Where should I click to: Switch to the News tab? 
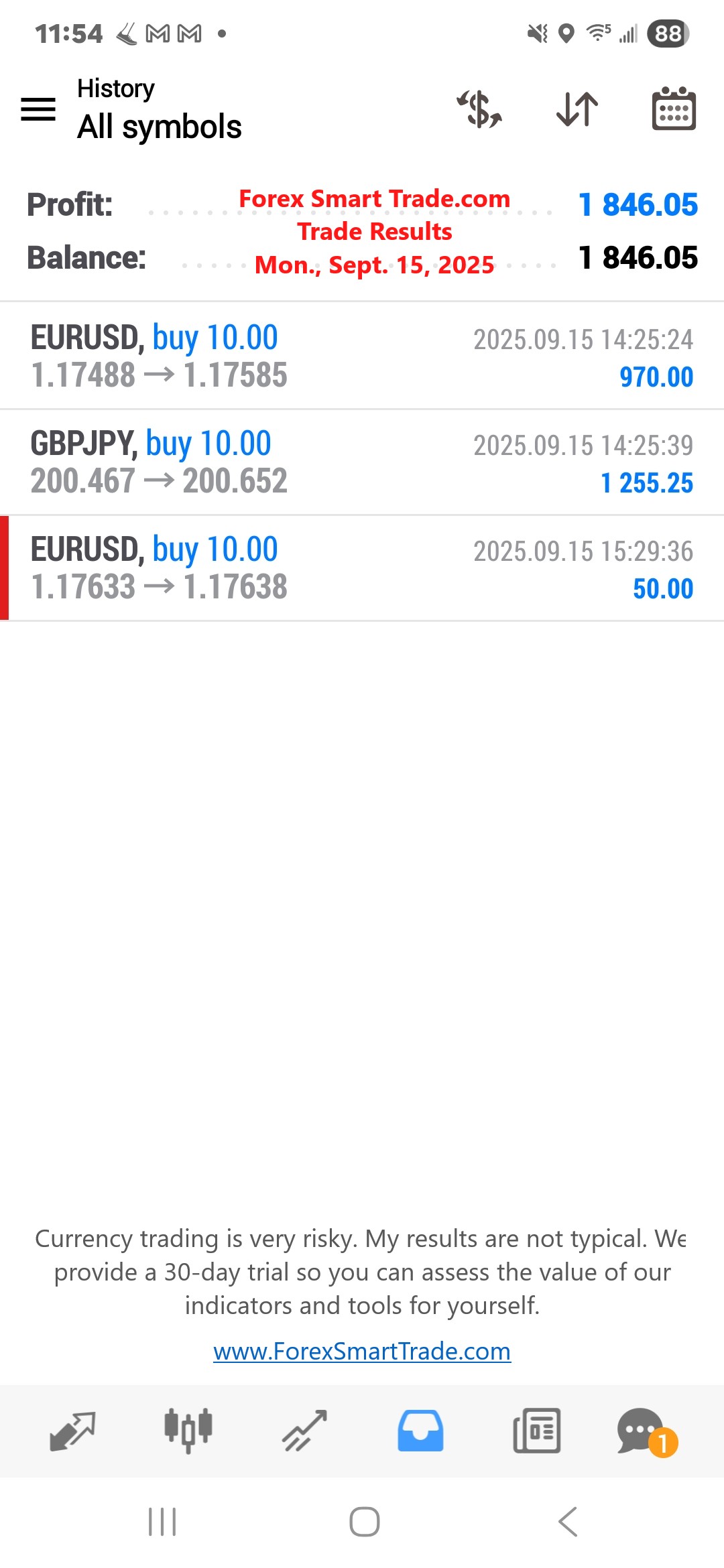click(536, 1431)
